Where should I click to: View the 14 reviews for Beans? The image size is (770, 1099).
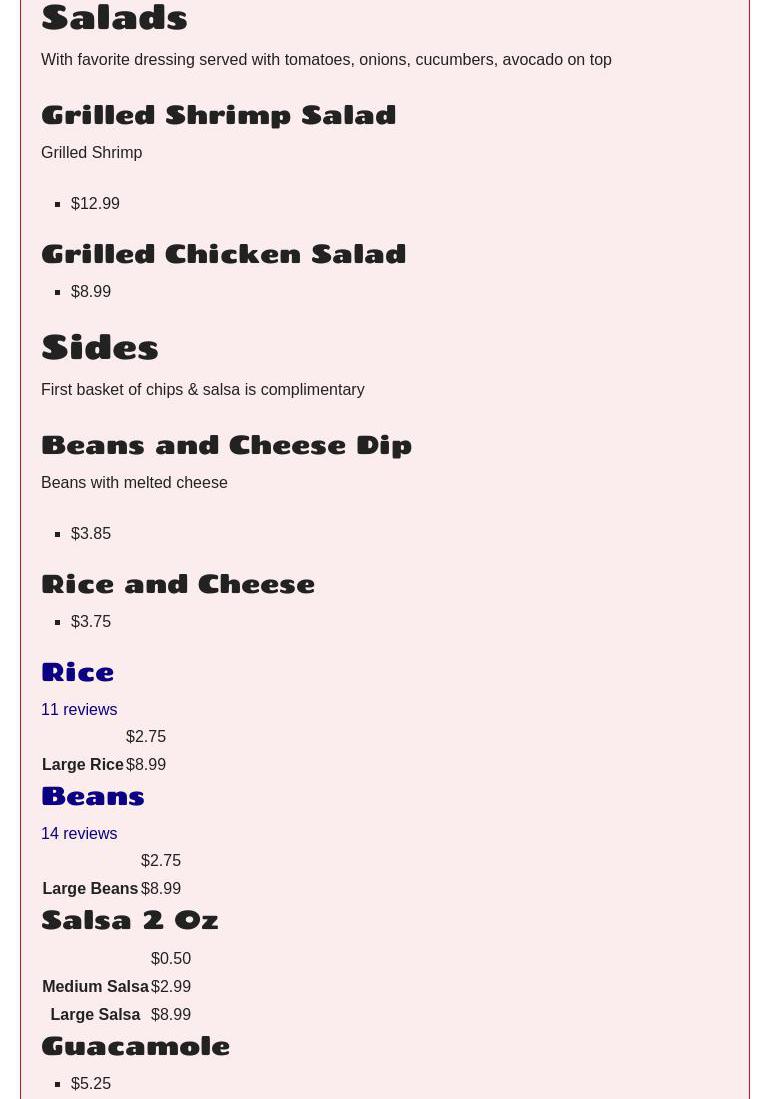pyautogui.click(x=79, y=833)
